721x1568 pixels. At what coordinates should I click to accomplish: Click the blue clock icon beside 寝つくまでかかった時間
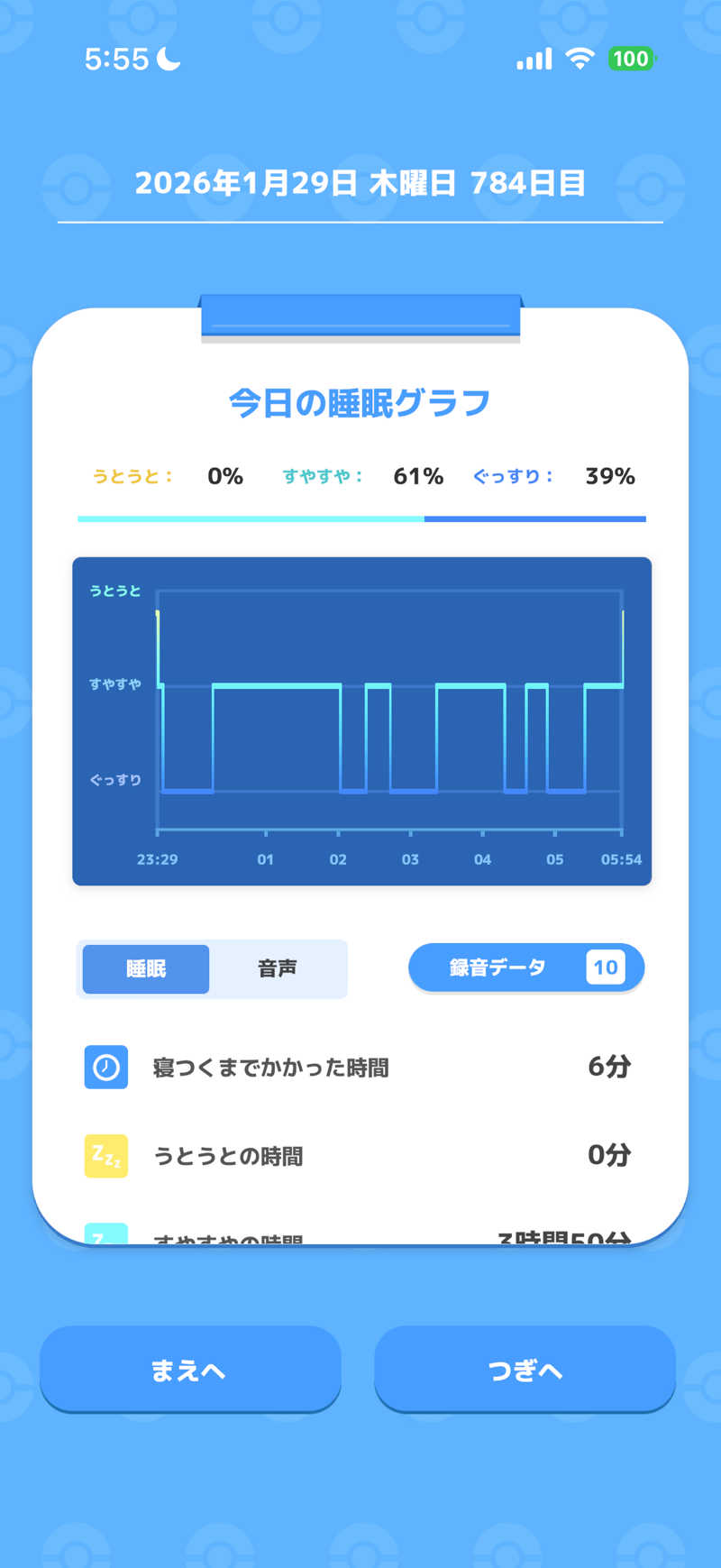105,1067
